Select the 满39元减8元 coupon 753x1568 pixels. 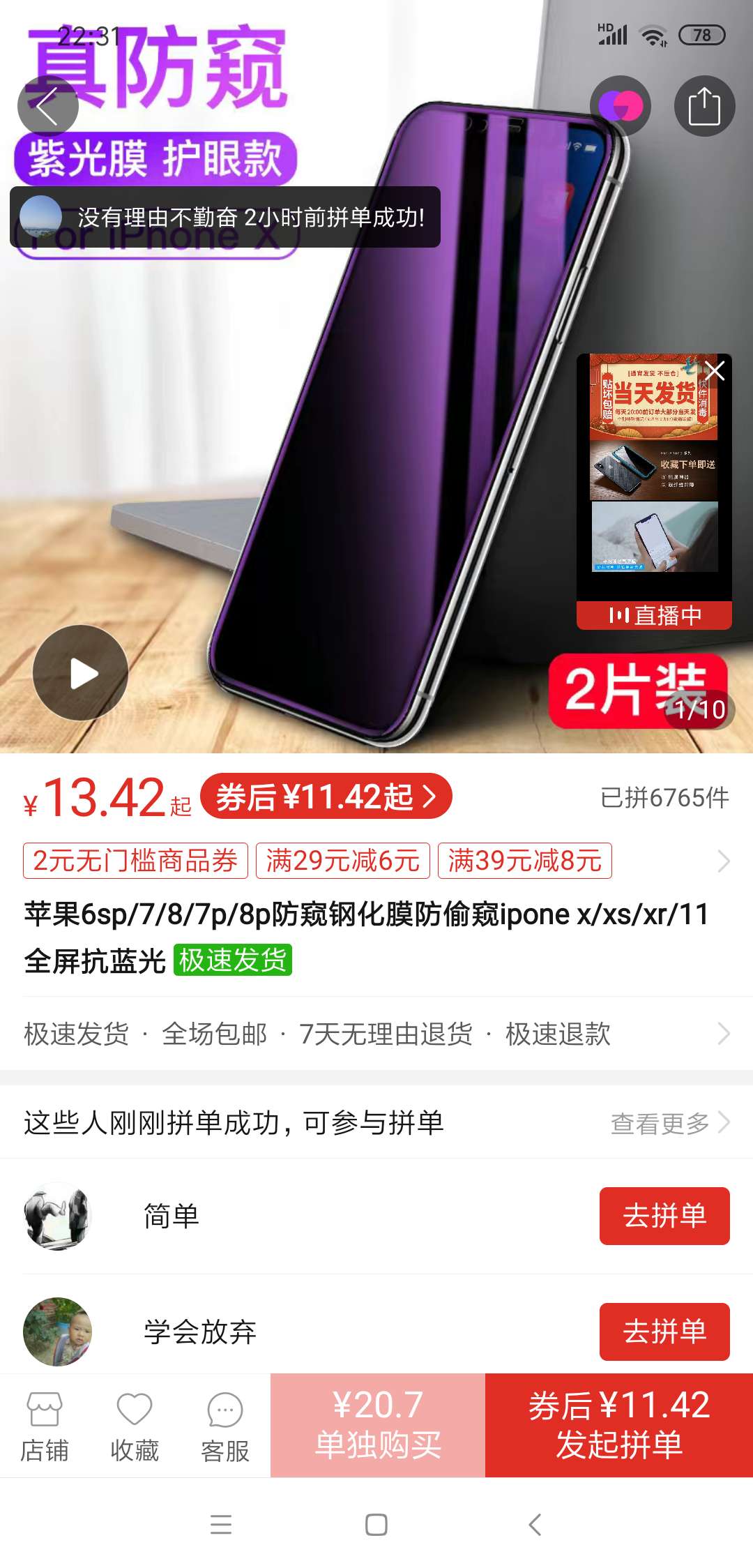524,861
